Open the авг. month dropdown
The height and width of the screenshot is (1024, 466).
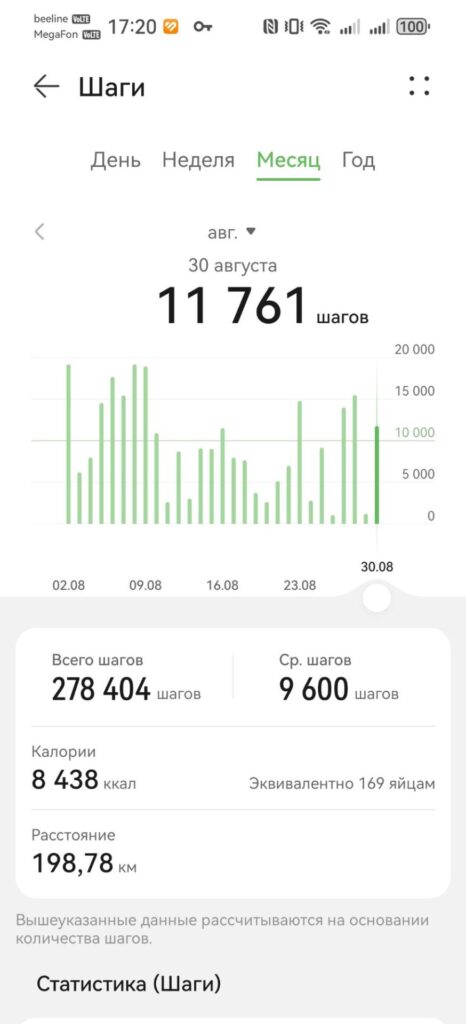(x=232, y=232)
